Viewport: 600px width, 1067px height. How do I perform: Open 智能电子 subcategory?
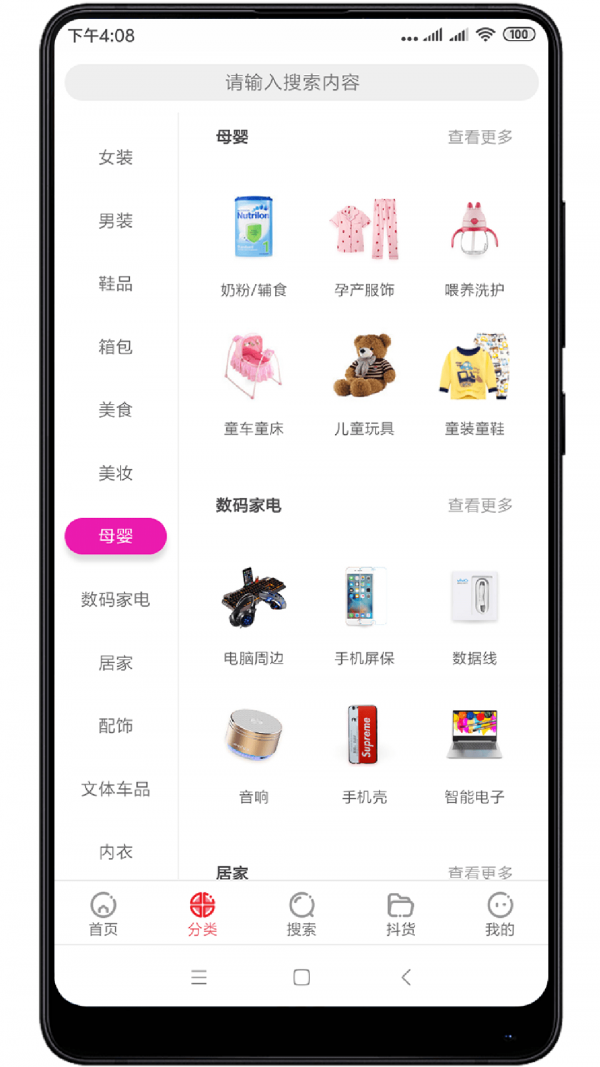click(x=474, y=752)
